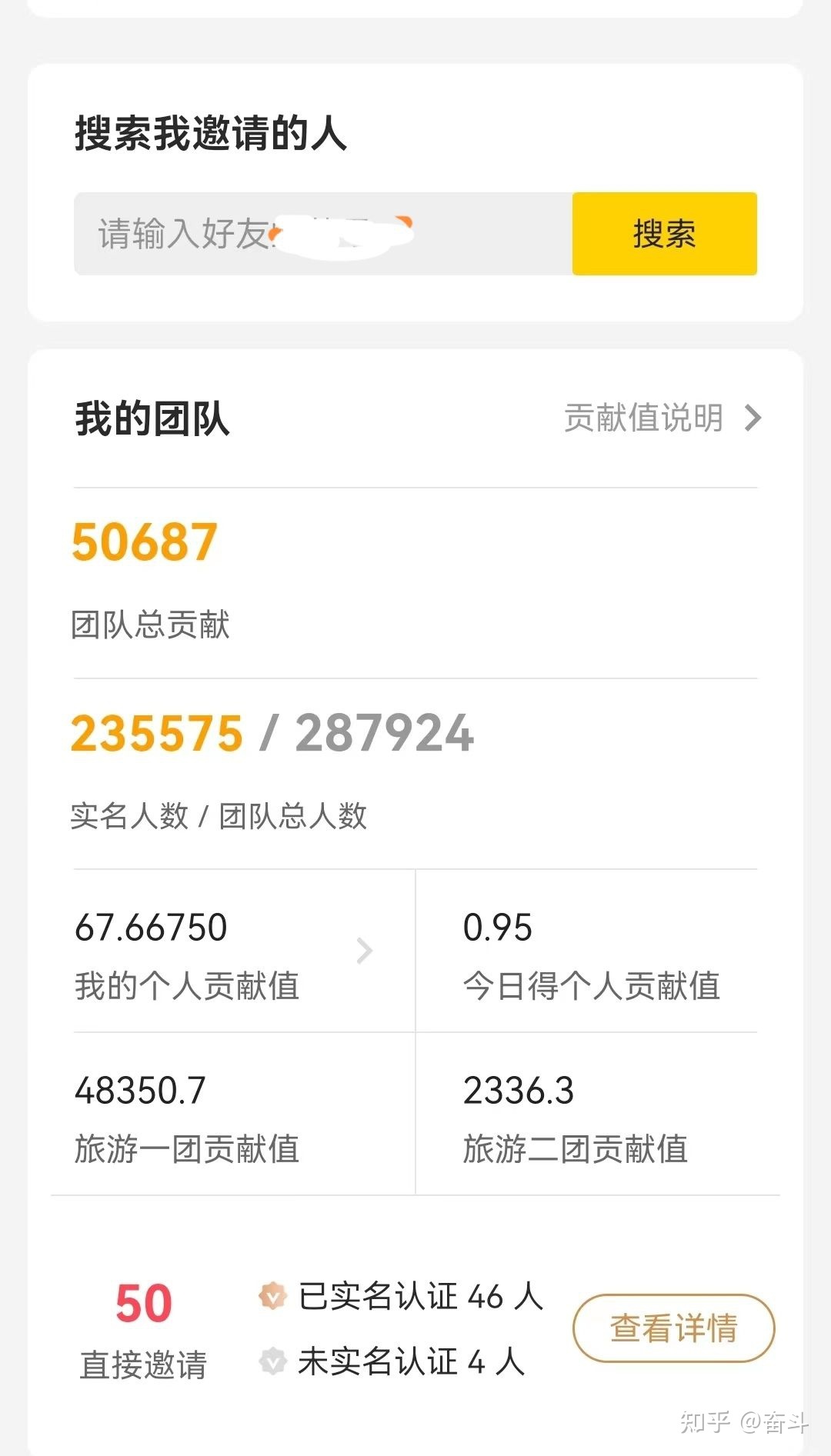The height and width of the screenshot is (1456, 831).
Task: Click 搜索我邀请的人 heading
Action: (212, 132)
